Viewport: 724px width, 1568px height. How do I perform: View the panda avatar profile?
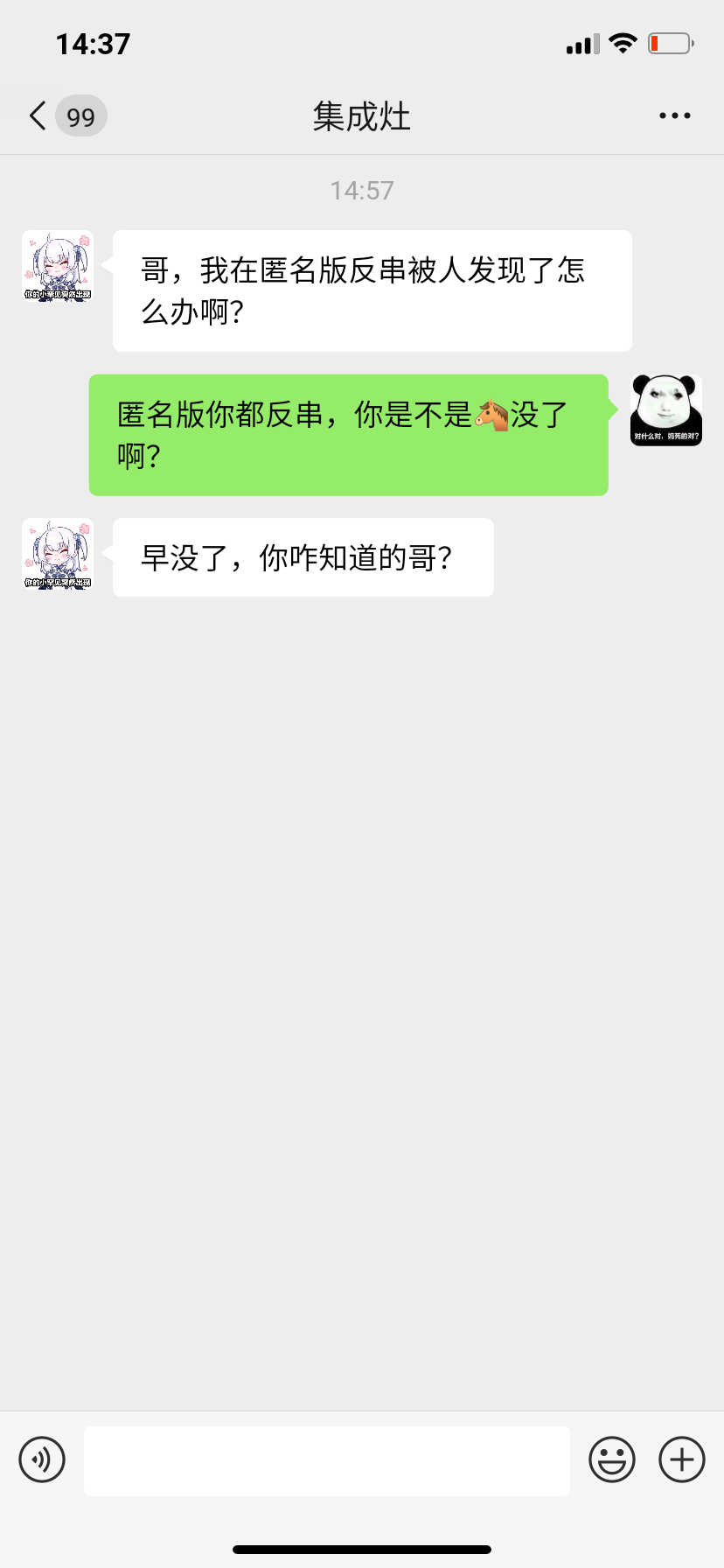666,410
